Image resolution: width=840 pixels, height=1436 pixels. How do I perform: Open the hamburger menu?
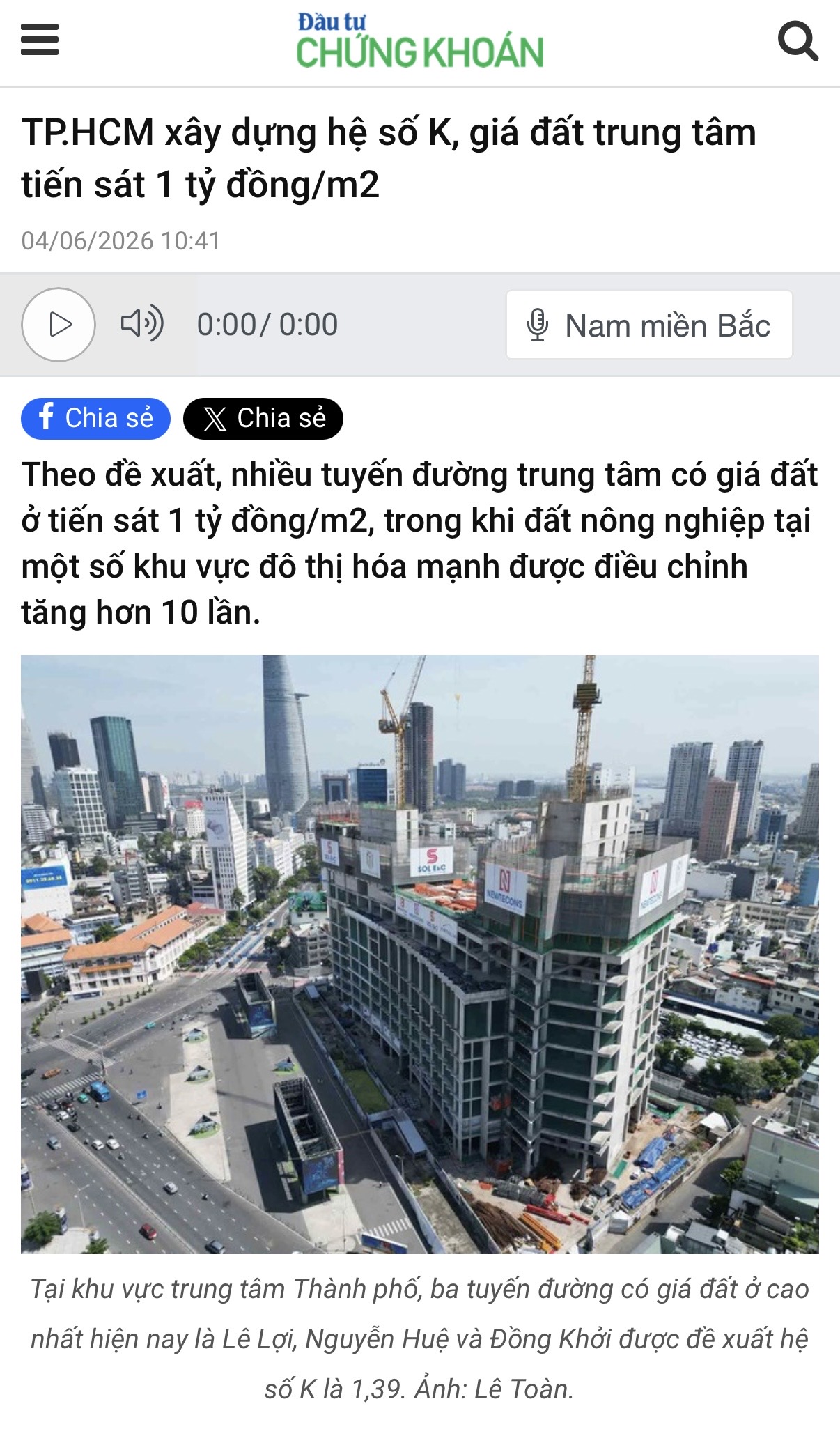click(x=40, y=40)
